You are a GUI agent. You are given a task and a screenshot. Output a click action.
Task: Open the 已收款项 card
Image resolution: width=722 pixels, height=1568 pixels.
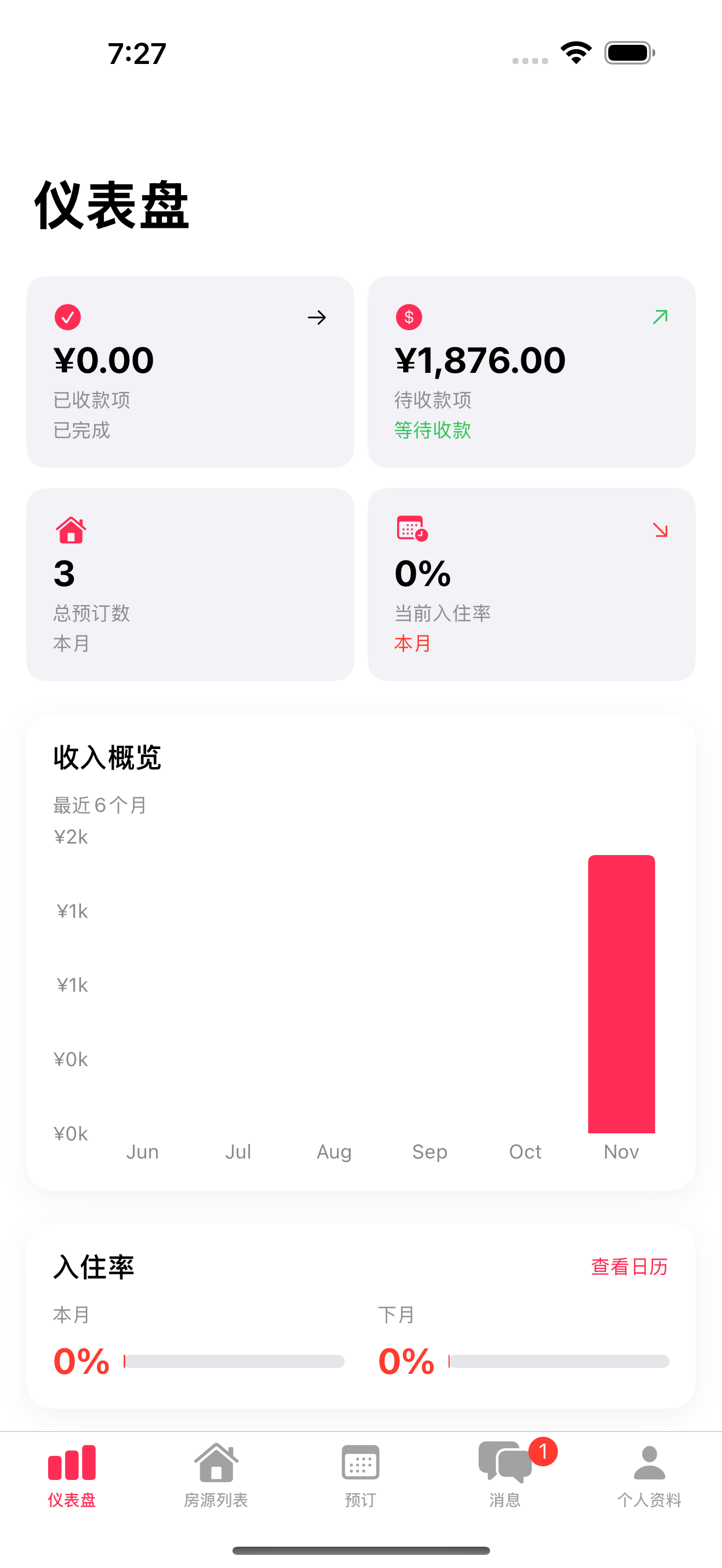pyautogui.click(x=190, y=372)
